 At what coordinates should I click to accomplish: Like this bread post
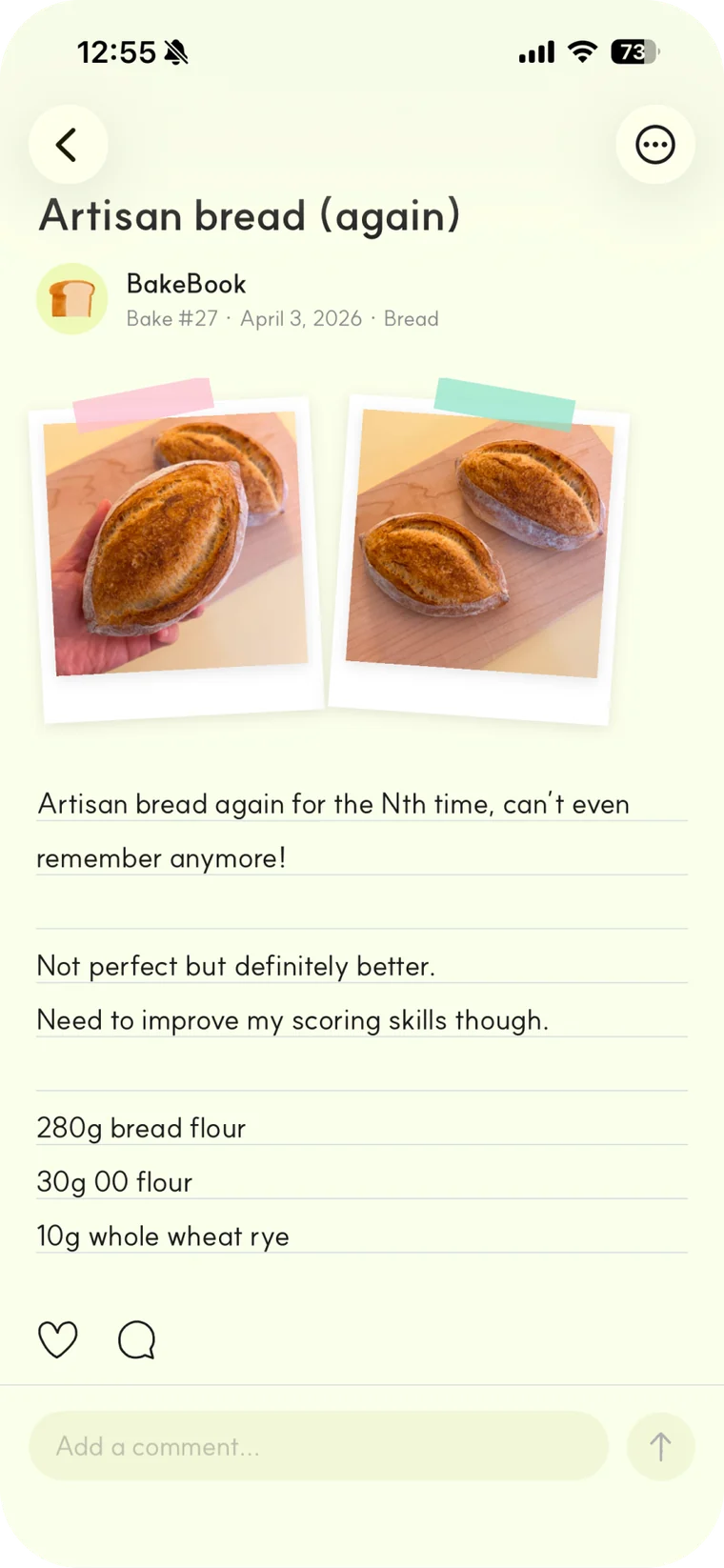pyautogui.click(x=58, y=1339)
